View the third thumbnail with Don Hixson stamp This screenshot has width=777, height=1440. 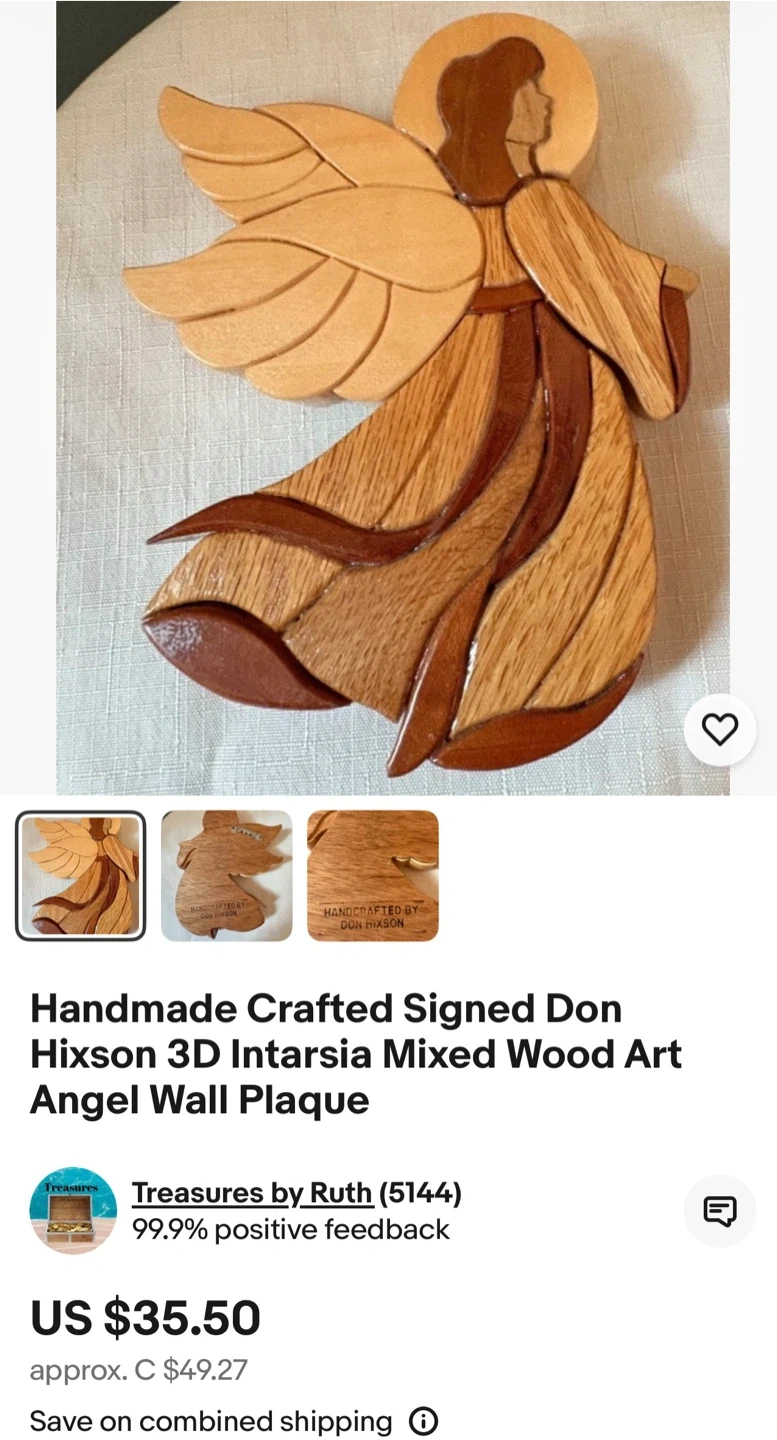click(373, 876)
